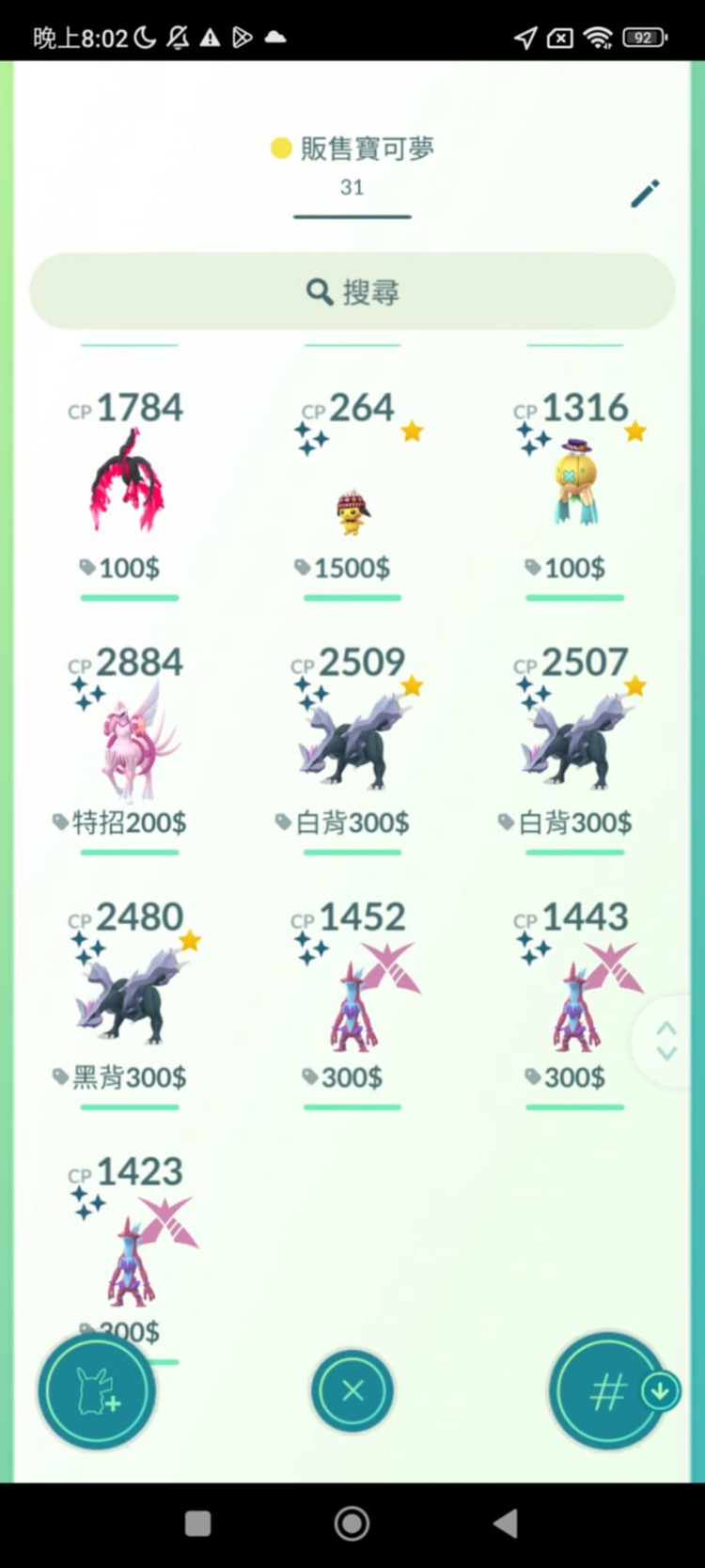Go to the home screen via circle button
This screenshot has width=705, height=1568.
click(352, 1524)
